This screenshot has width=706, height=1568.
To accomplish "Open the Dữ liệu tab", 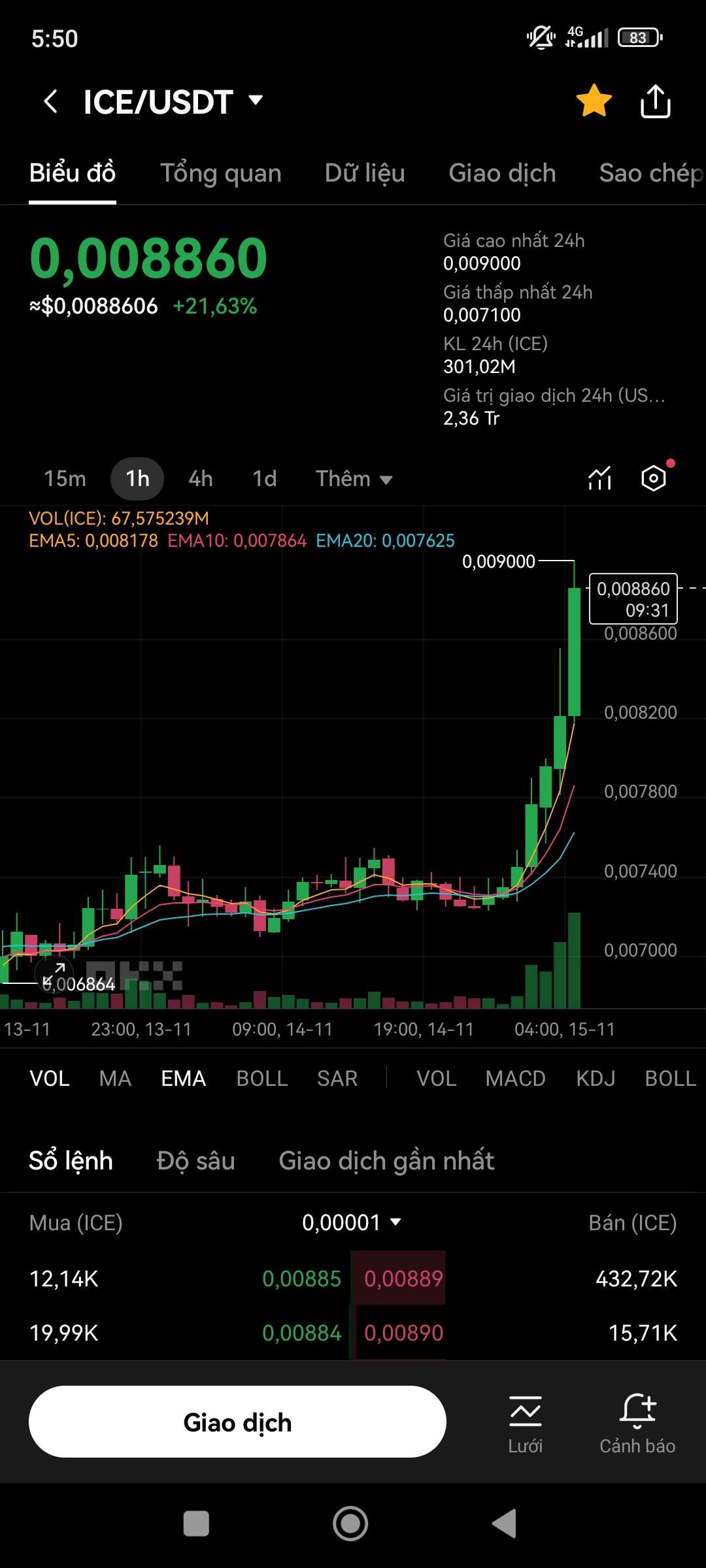I will 365,173.
